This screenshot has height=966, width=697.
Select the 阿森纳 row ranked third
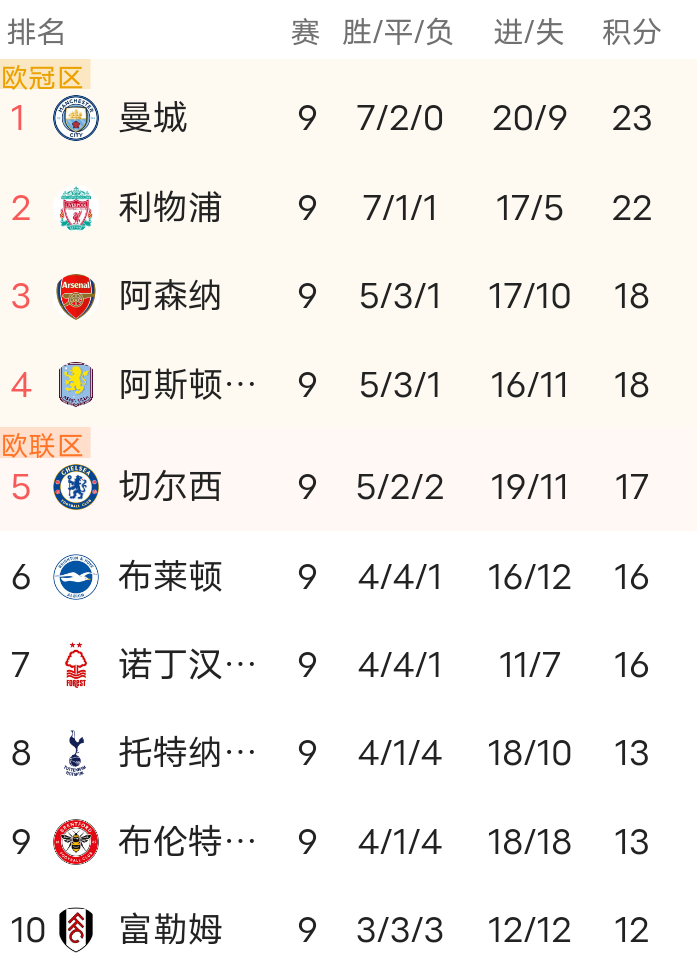click(170, 296)
